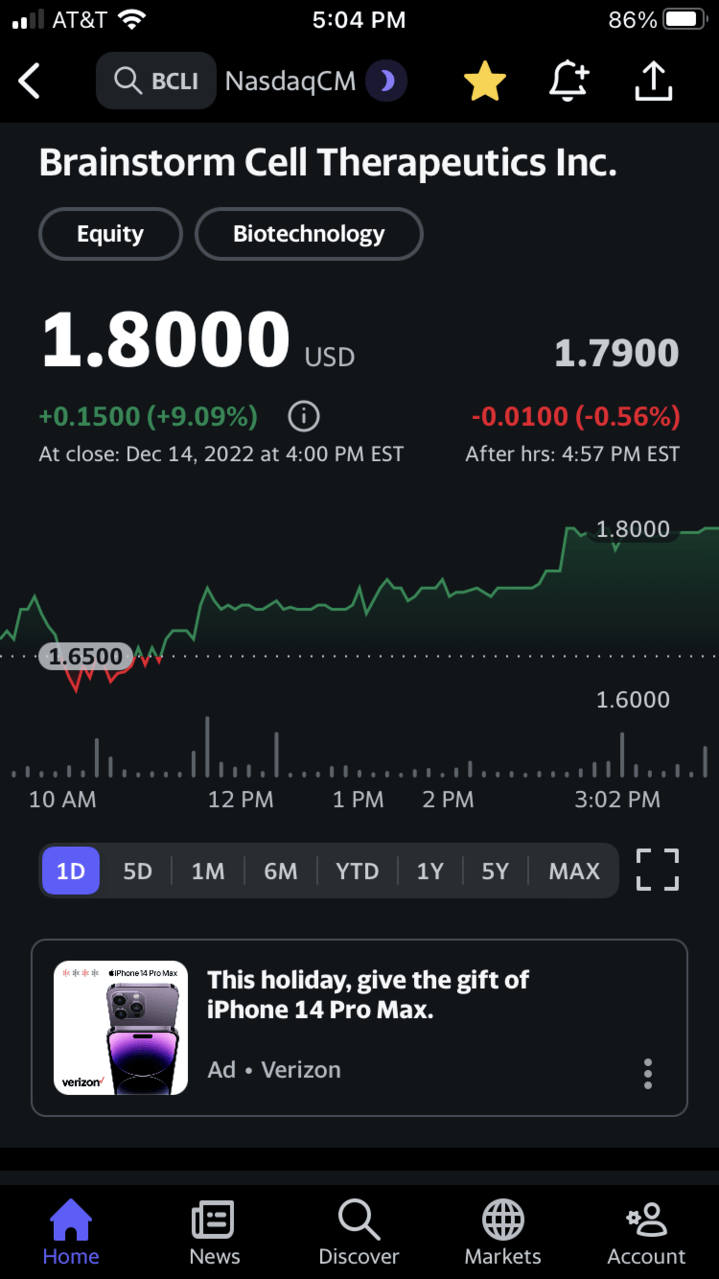This screenshot has height=1279, width=719.
Task: Share this stock quote
Action: 653,81
